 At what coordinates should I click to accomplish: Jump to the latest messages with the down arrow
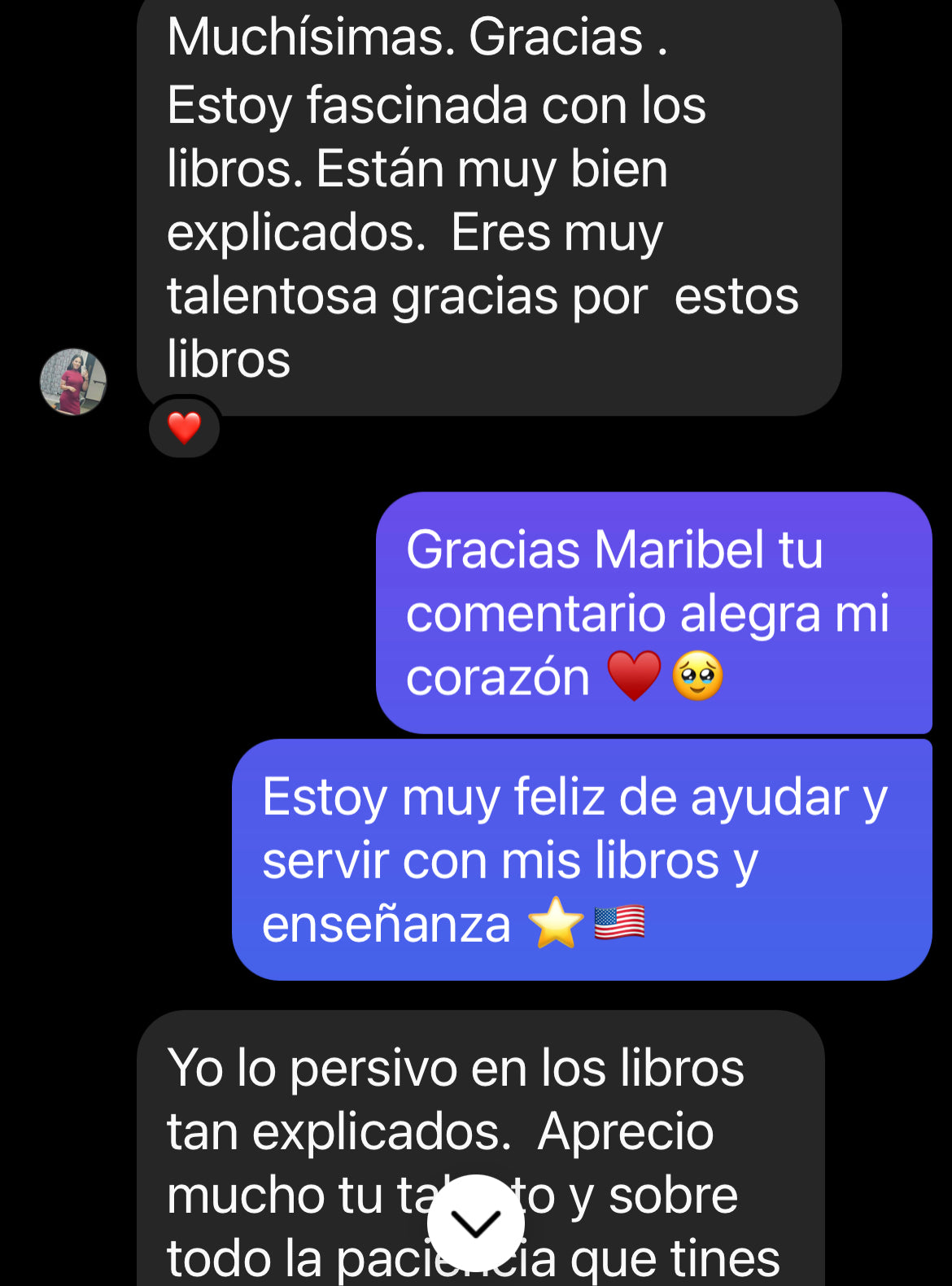[x=476, y=1223]
